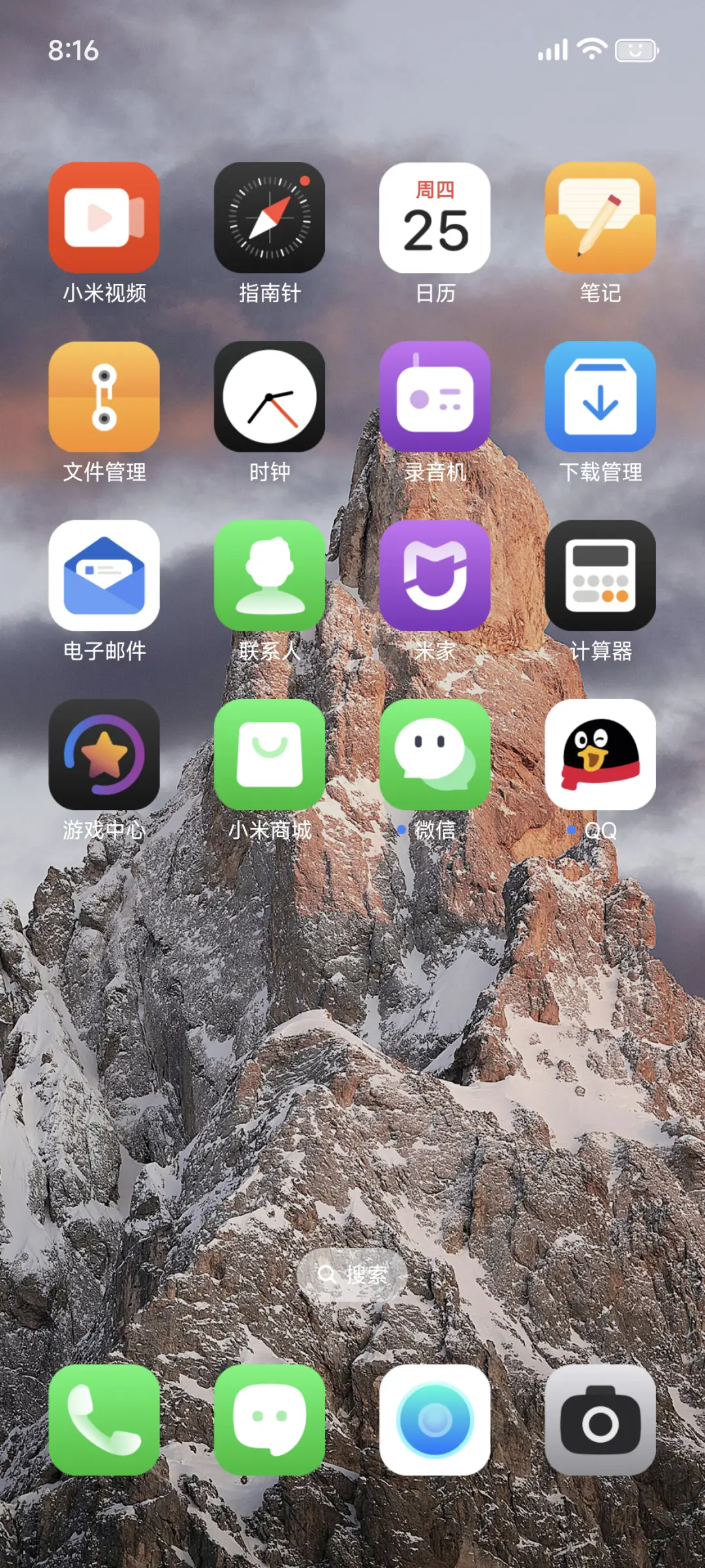Open the 电子邮件 email app
The width and height of the screenshot is (705, 1568).
pos(104,578)
